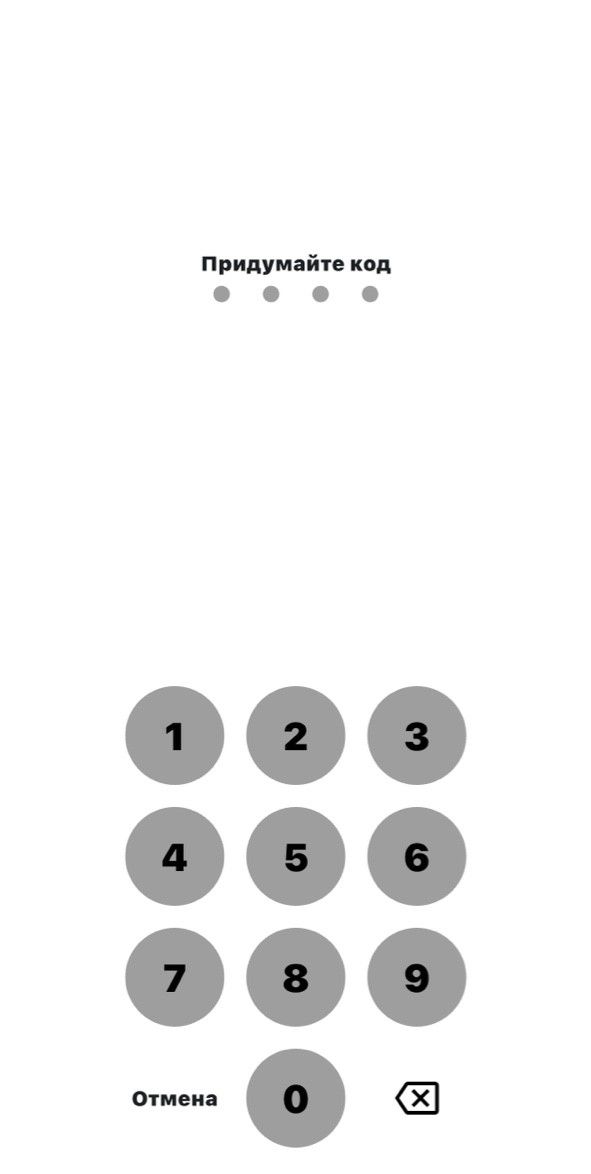Enter digit 7 on the PIN pad
591x1174 pixels.
pyautogui.click(x=175, y=977)
